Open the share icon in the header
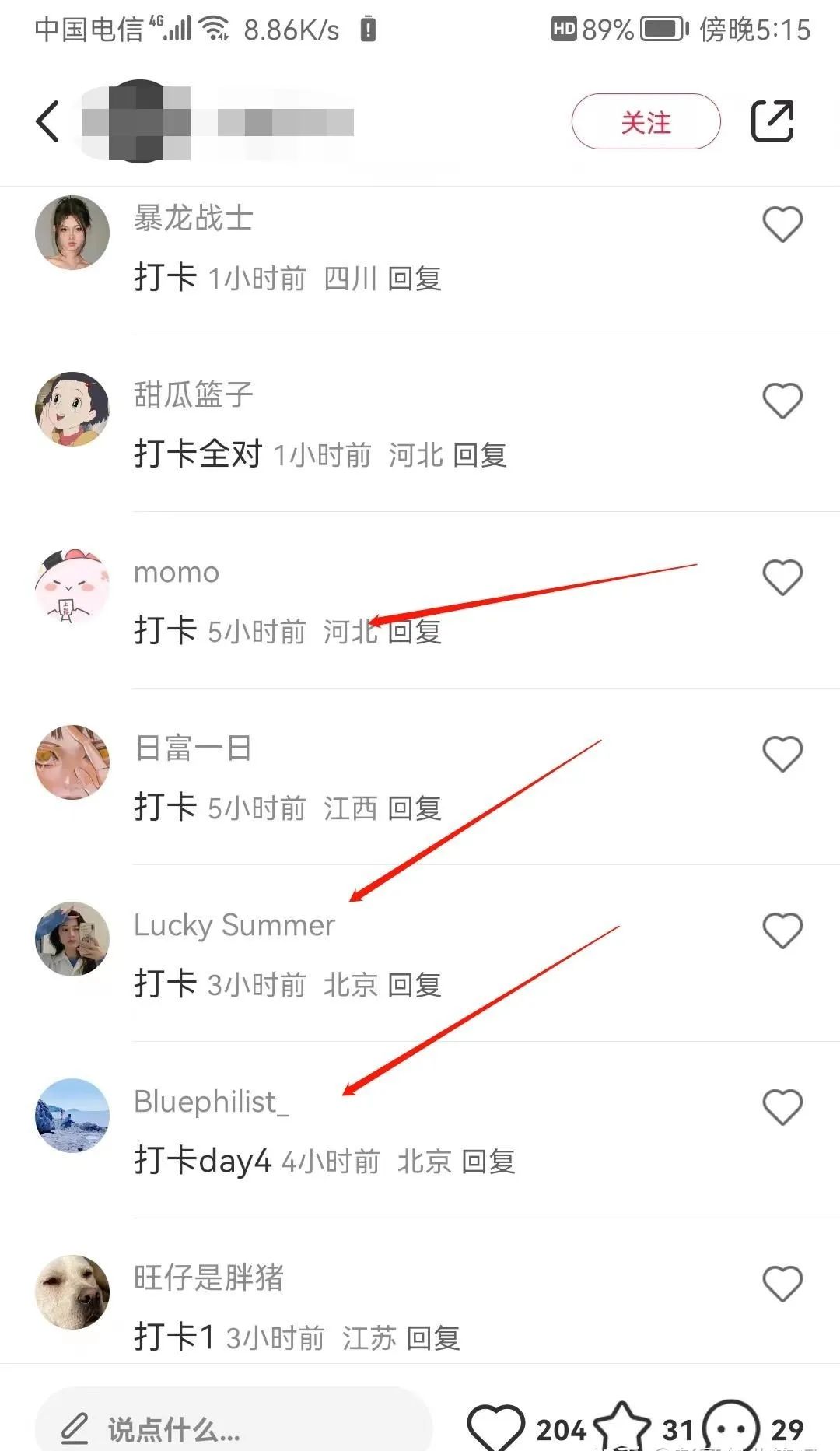Image resolution: width=840 pixels, height=1451 pixels. click(x=772, y=122)
